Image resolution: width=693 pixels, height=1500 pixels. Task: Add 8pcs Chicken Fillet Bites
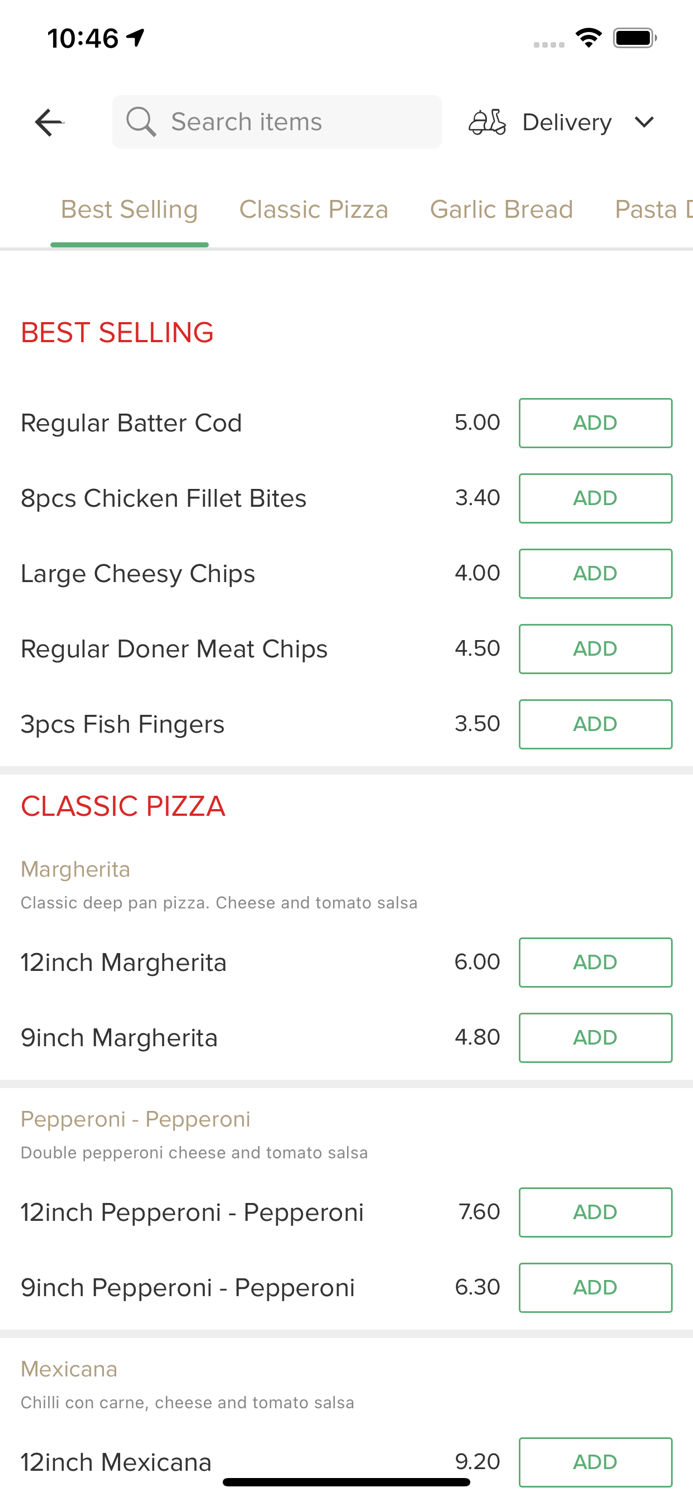pyautogui.click(x=595, y=498)
